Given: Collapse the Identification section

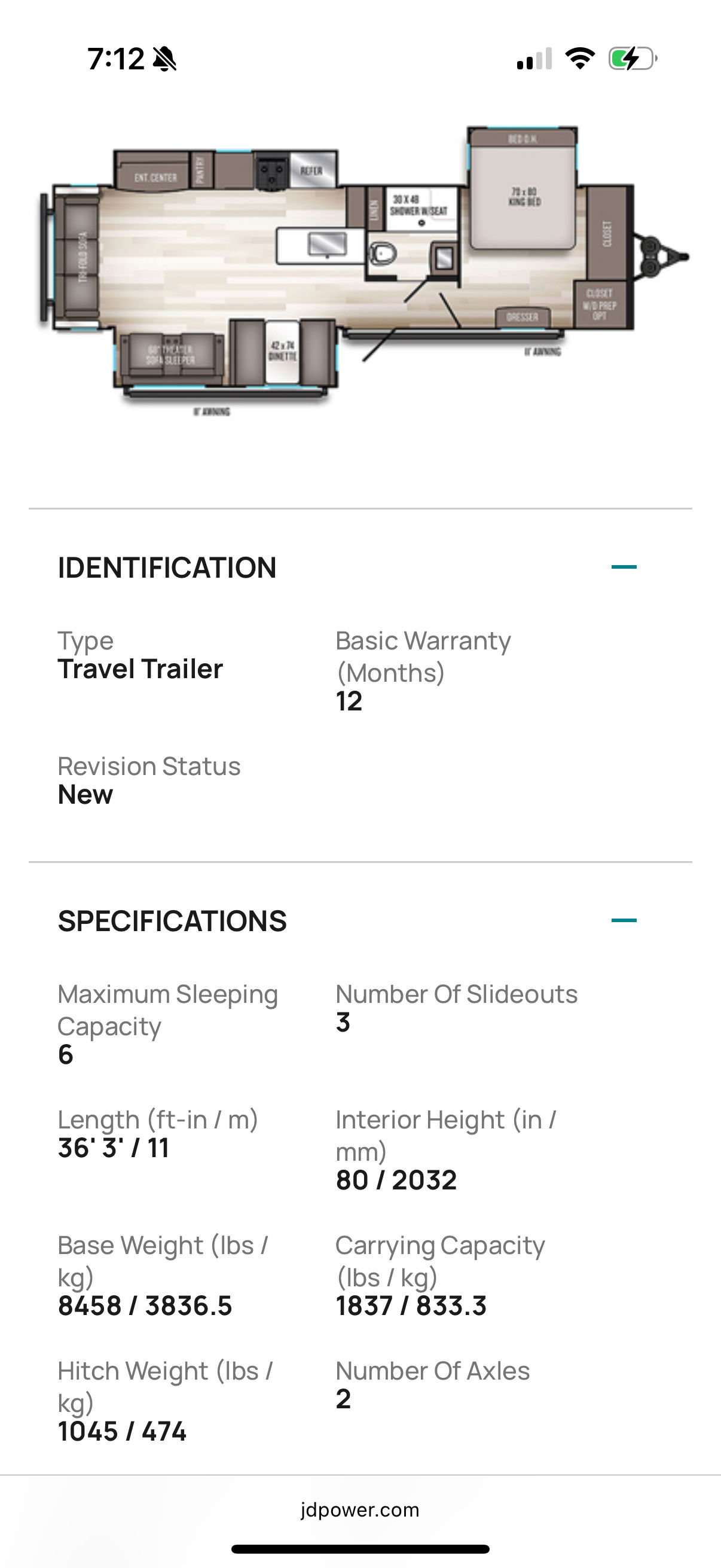Looking at the screenshot, I should pyautogui.click(x=624, y=568).
